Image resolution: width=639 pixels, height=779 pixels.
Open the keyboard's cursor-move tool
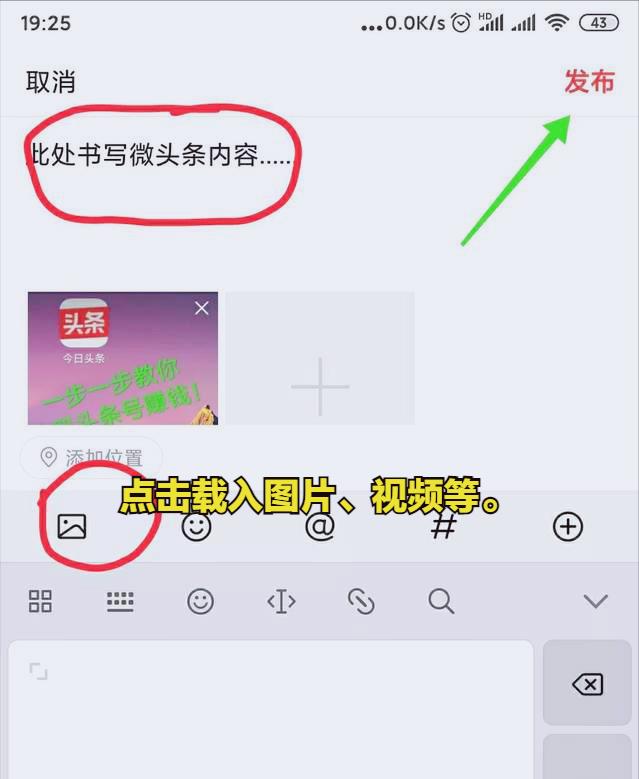click(x=281, y=601)
